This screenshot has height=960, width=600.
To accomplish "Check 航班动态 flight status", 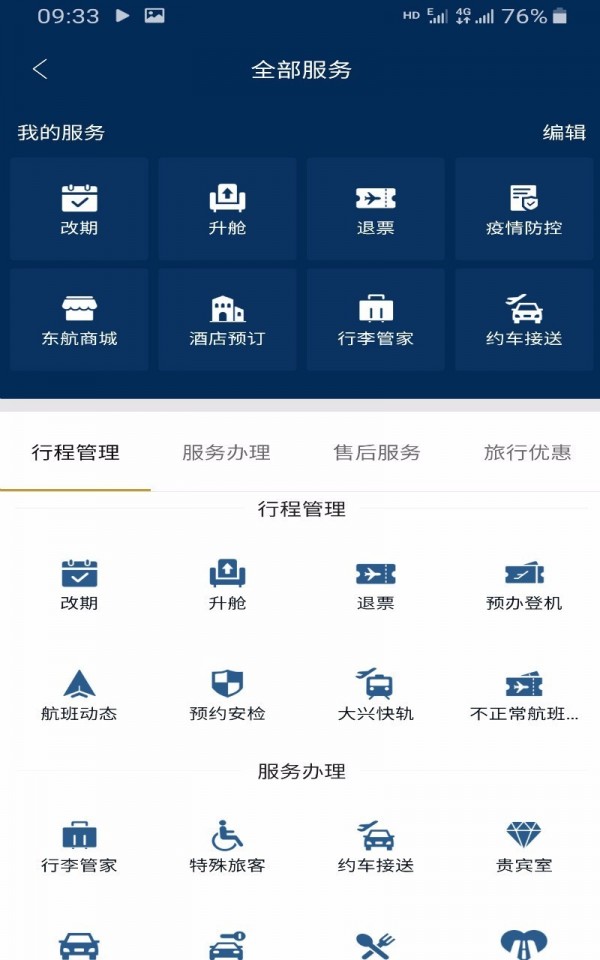I will click(79, 696).
